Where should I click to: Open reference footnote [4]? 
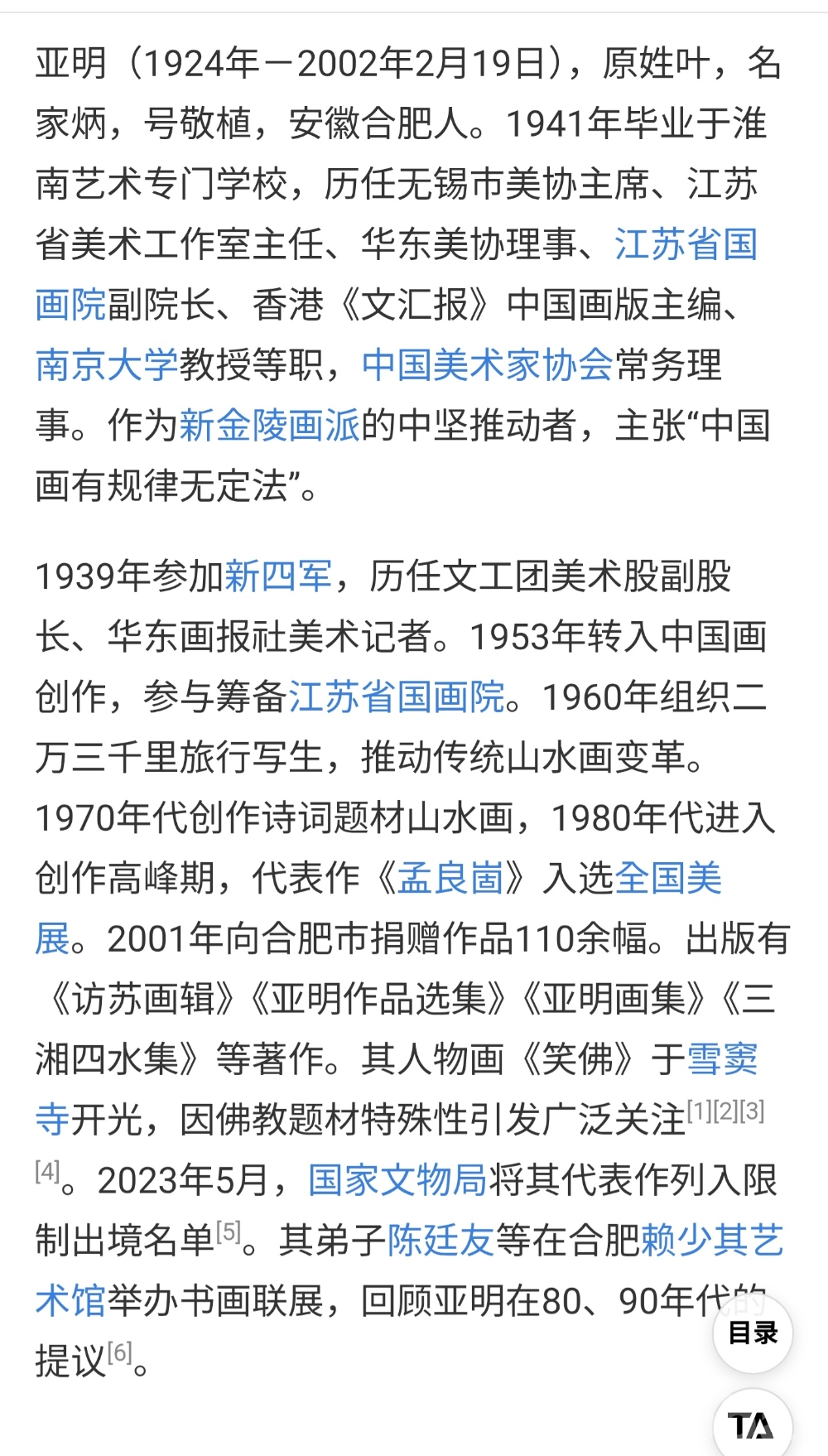coord(47,1171)
